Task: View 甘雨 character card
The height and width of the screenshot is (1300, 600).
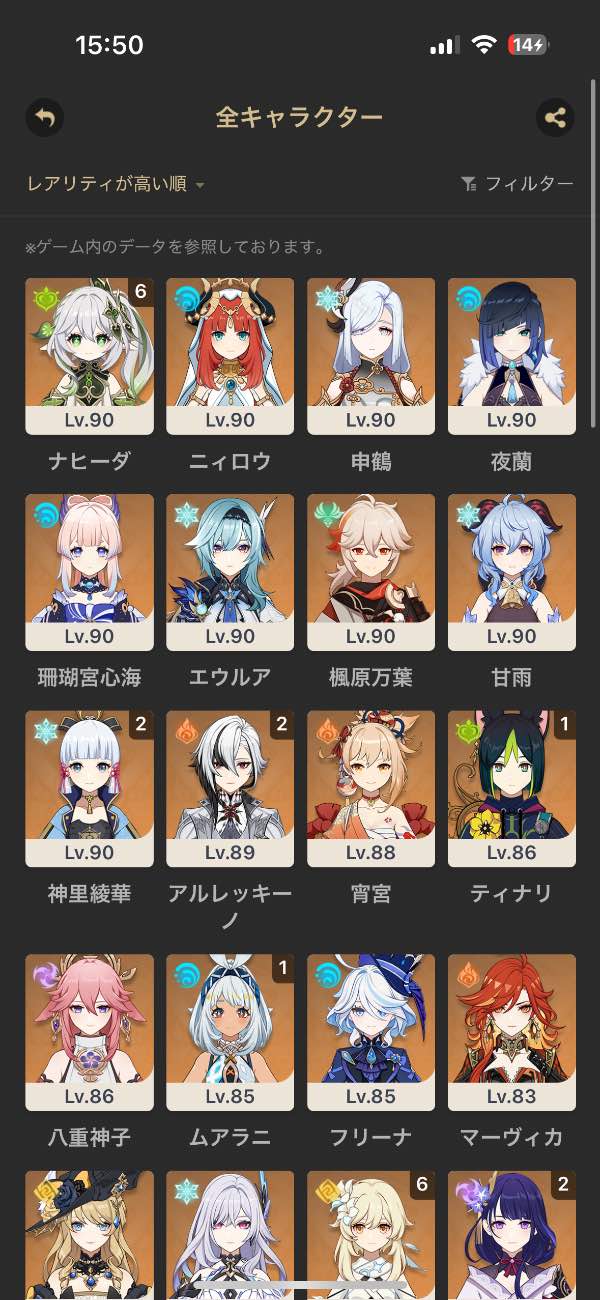Action: [512, 572]
